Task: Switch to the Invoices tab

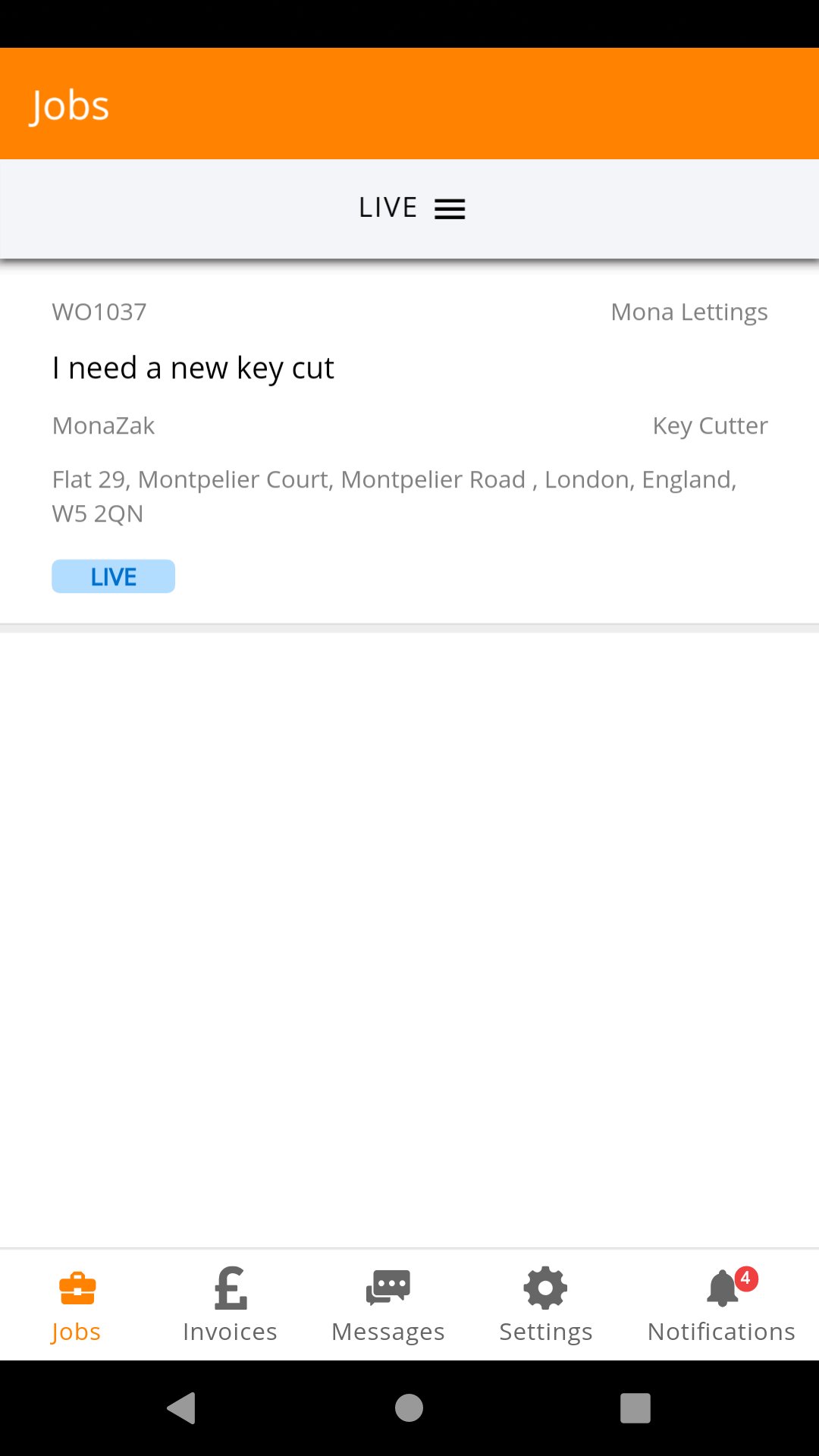Action: coord(230,1305)
